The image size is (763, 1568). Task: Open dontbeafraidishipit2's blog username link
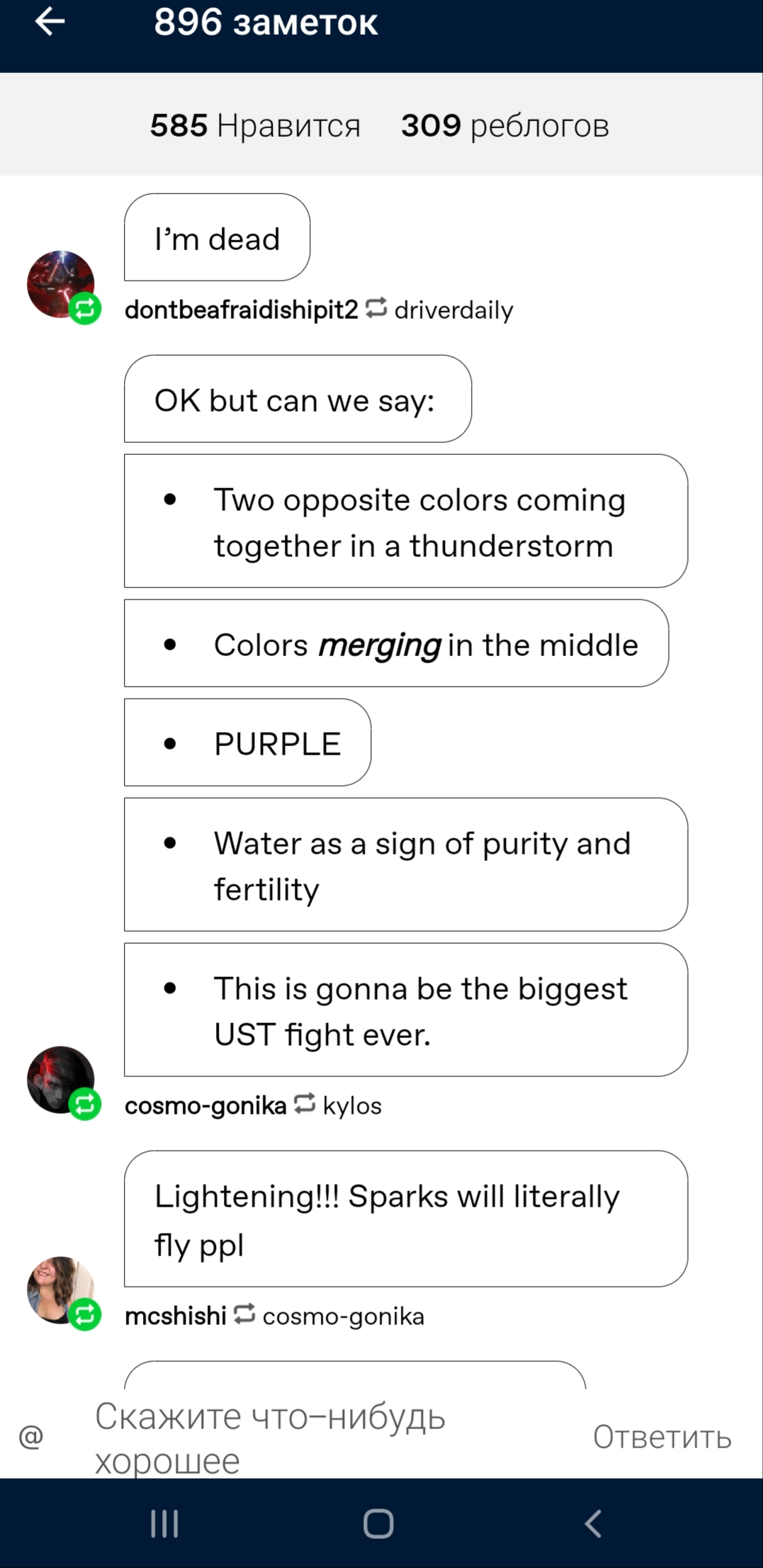coord(242,310)
